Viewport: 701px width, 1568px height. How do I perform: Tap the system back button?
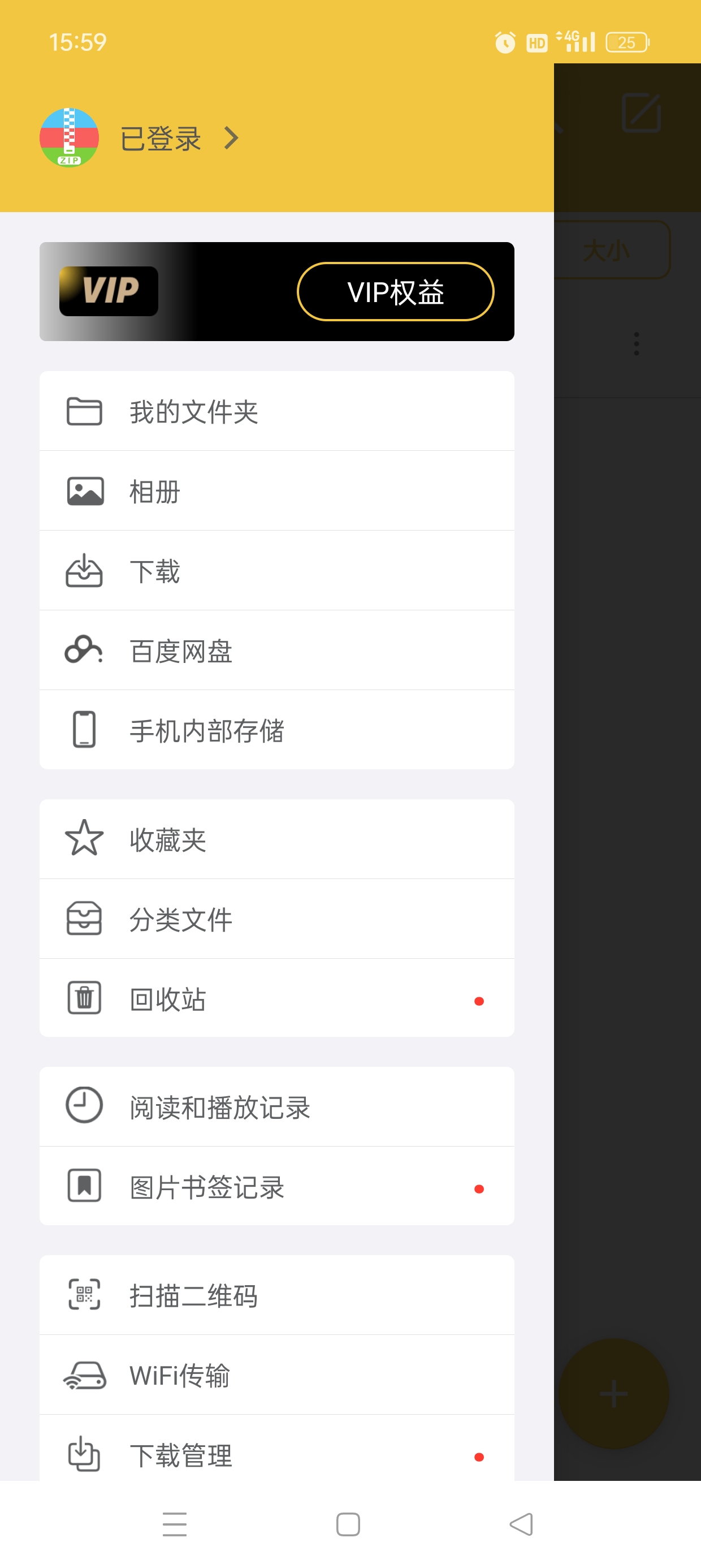[521, 1524]
